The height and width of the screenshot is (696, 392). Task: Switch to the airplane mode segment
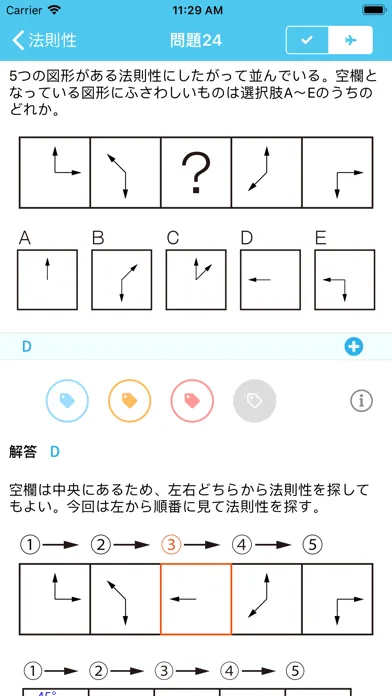pyautogui.click(x=351, y=40)
